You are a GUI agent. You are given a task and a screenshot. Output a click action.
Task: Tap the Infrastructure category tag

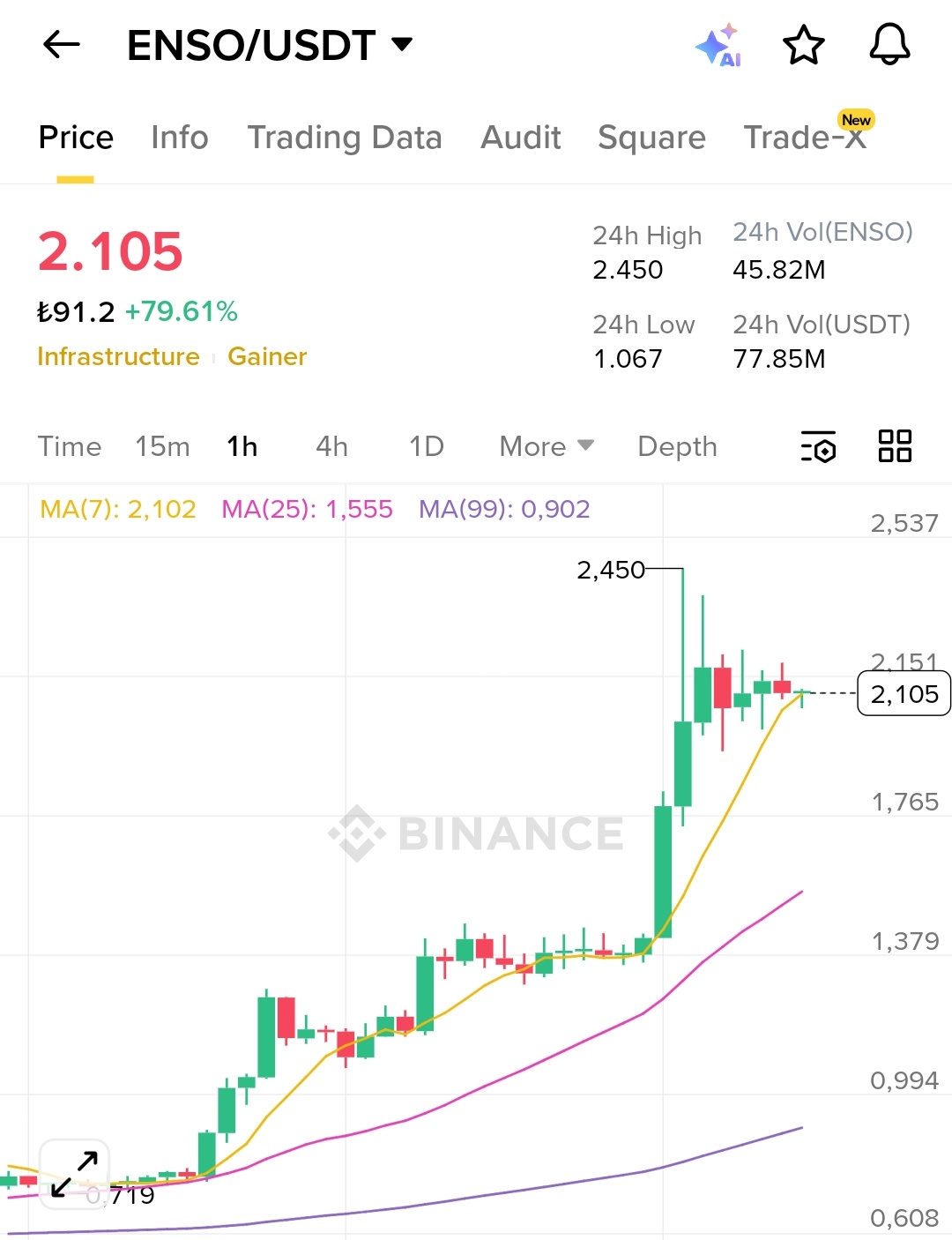(x=119, y=356)
